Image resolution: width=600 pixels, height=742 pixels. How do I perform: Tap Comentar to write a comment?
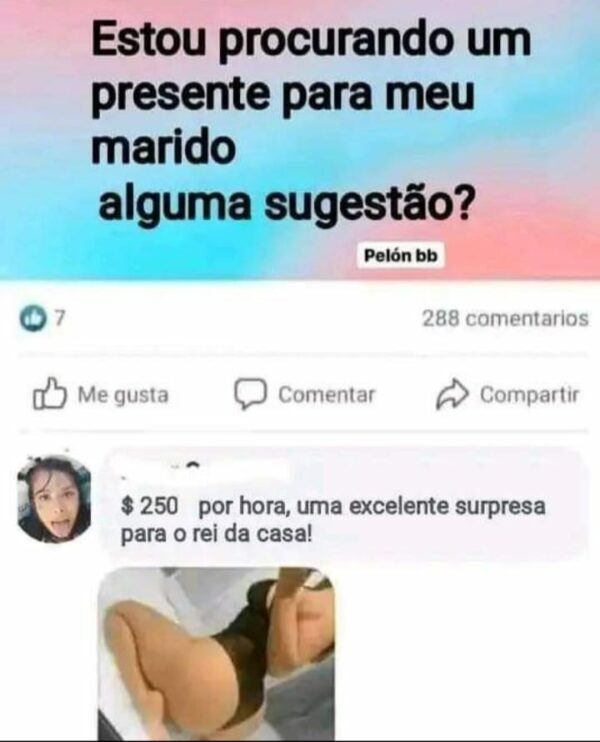point(306,395)
